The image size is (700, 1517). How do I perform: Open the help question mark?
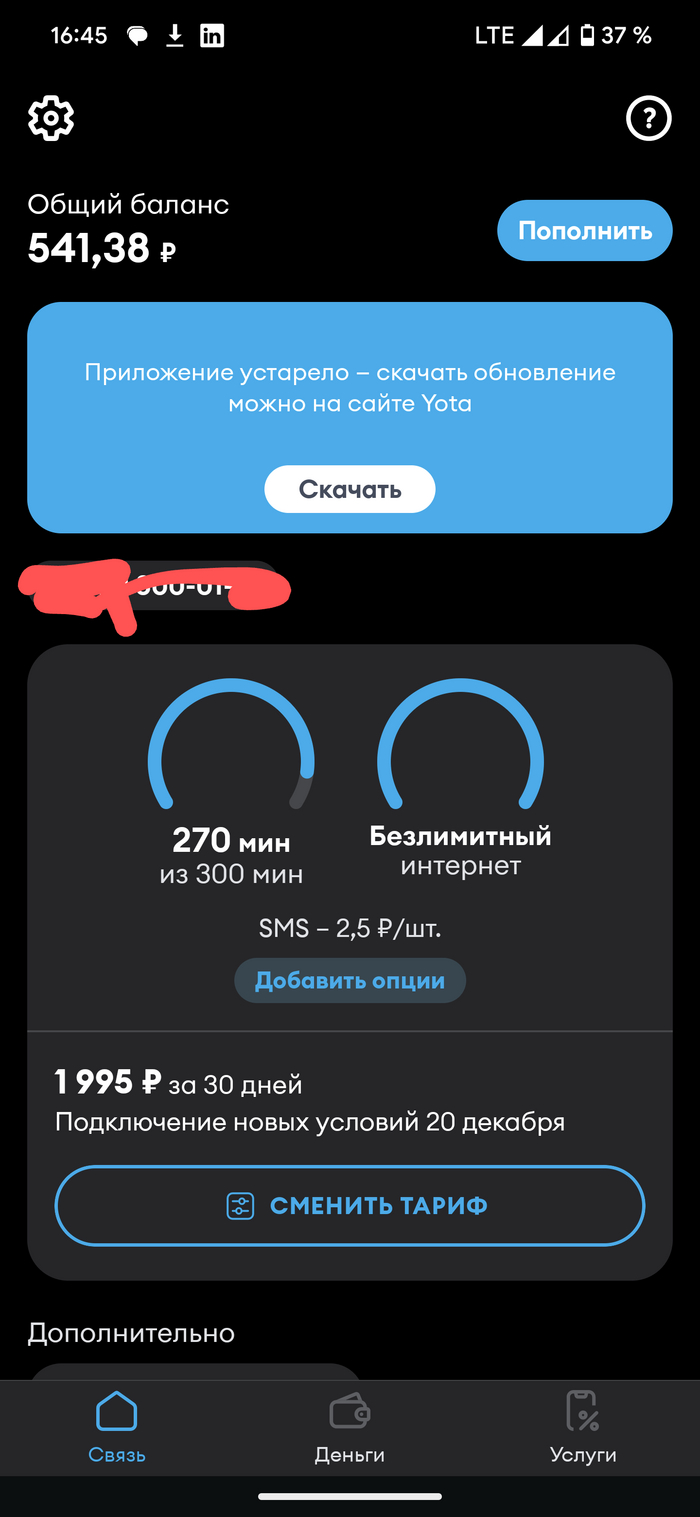pyautogui.click(x=648, y=119)
